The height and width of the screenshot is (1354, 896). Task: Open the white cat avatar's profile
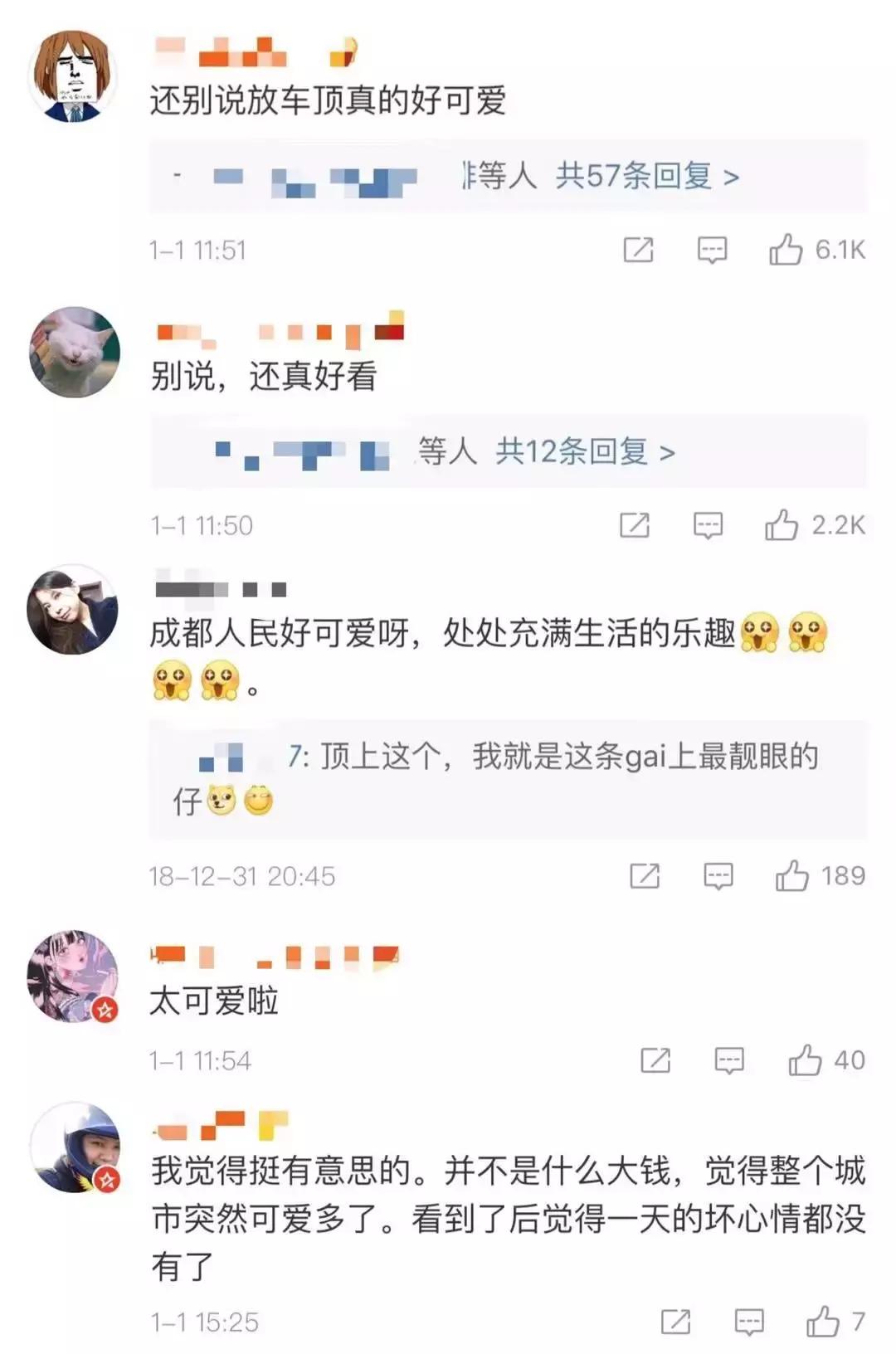(75, 352)
